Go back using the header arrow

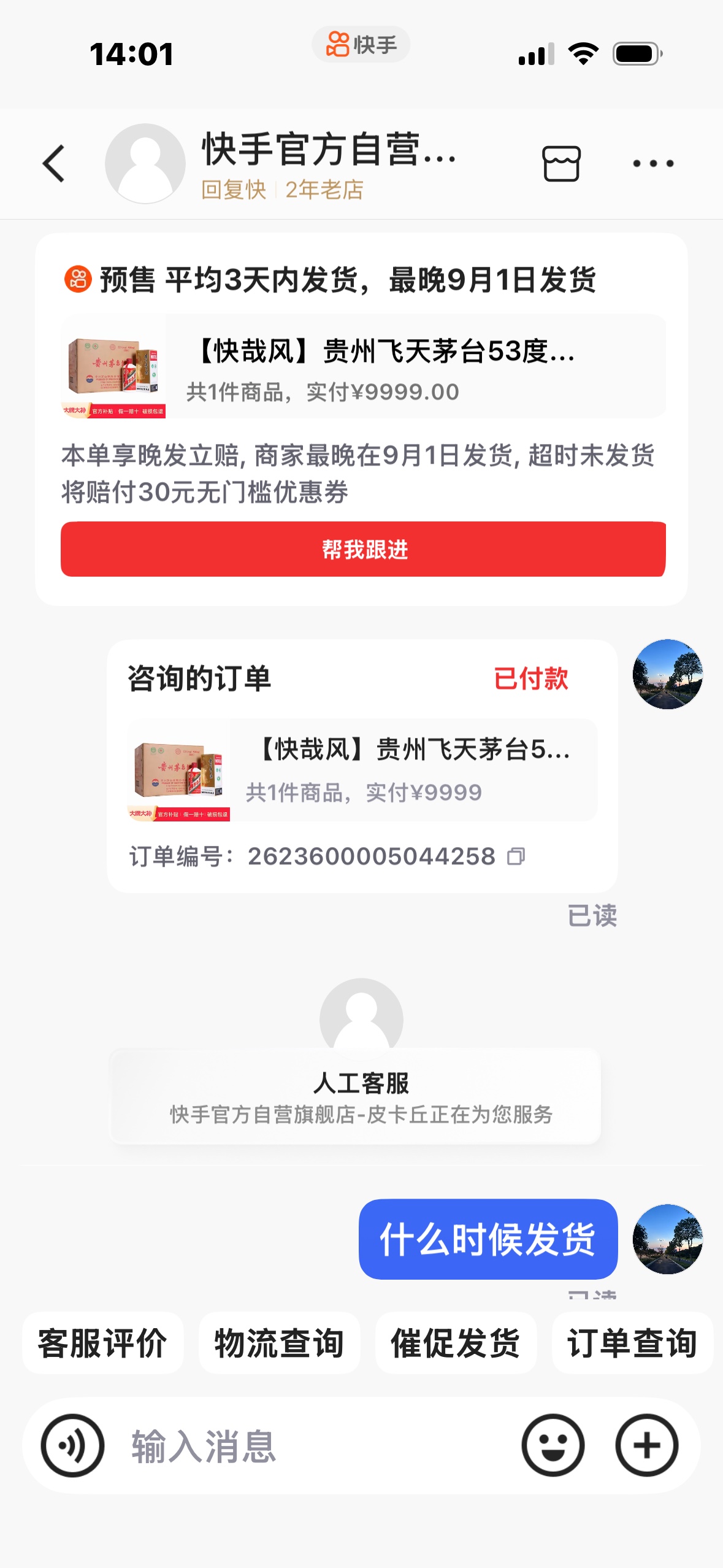coord(54,164)
